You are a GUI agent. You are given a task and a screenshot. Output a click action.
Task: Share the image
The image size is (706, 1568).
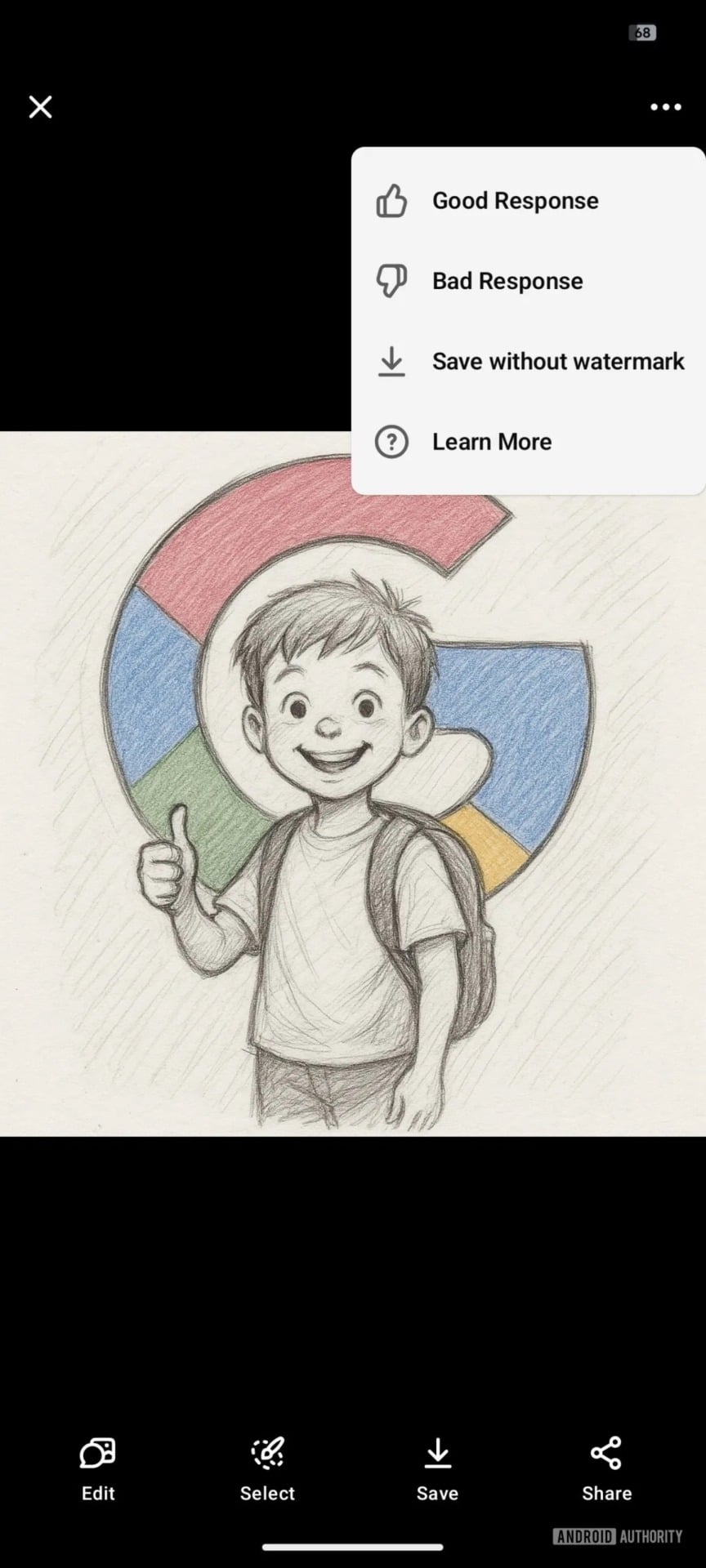[x=606, y=1468]
